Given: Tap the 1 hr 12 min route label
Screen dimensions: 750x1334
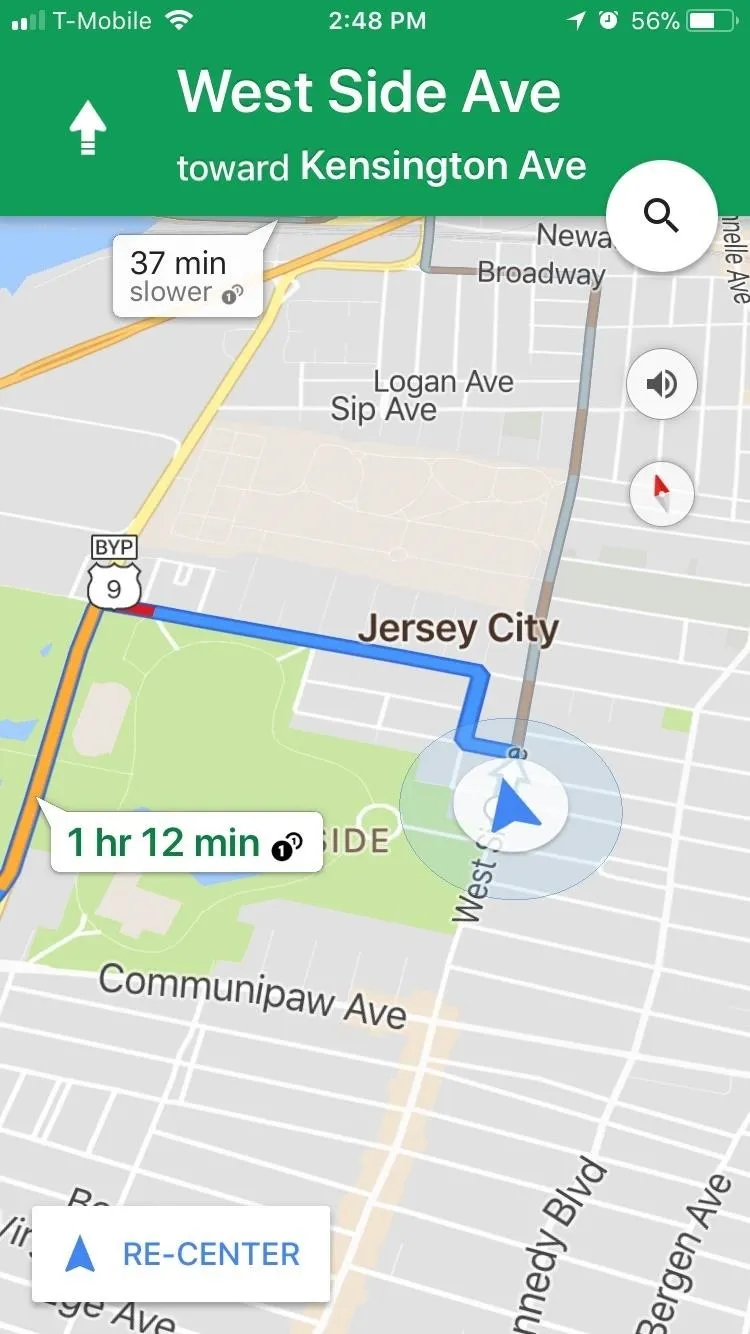Looking at the screenshot, I should pos(187,843).
